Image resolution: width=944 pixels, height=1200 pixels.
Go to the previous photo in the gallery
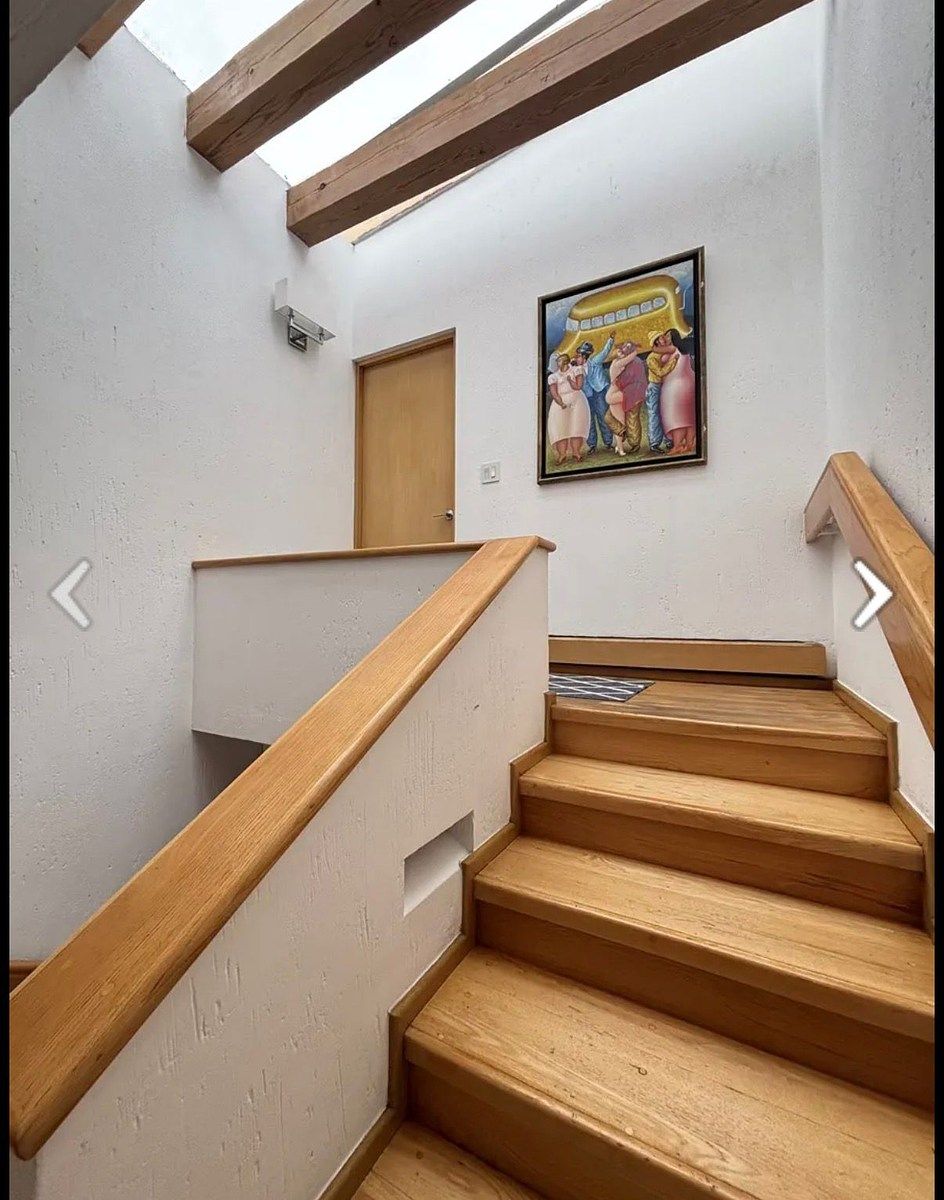(71, 594)
